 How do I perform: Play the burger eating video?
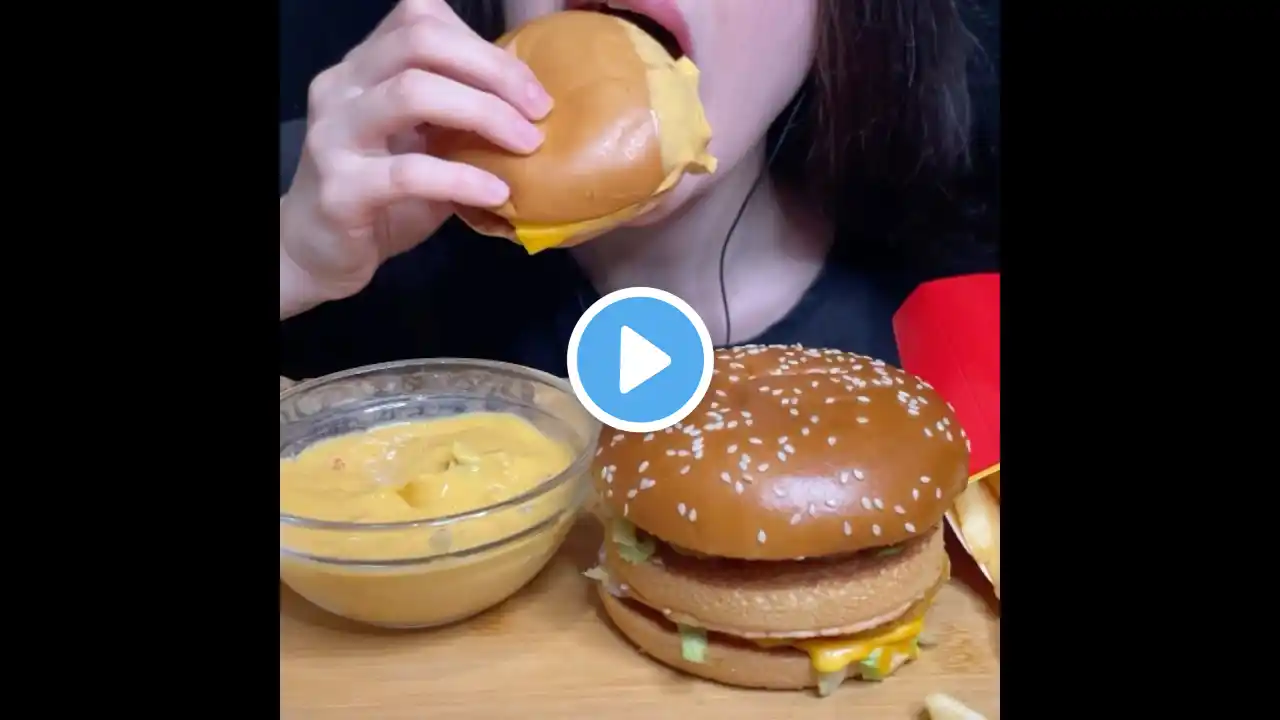click(640, 360)
